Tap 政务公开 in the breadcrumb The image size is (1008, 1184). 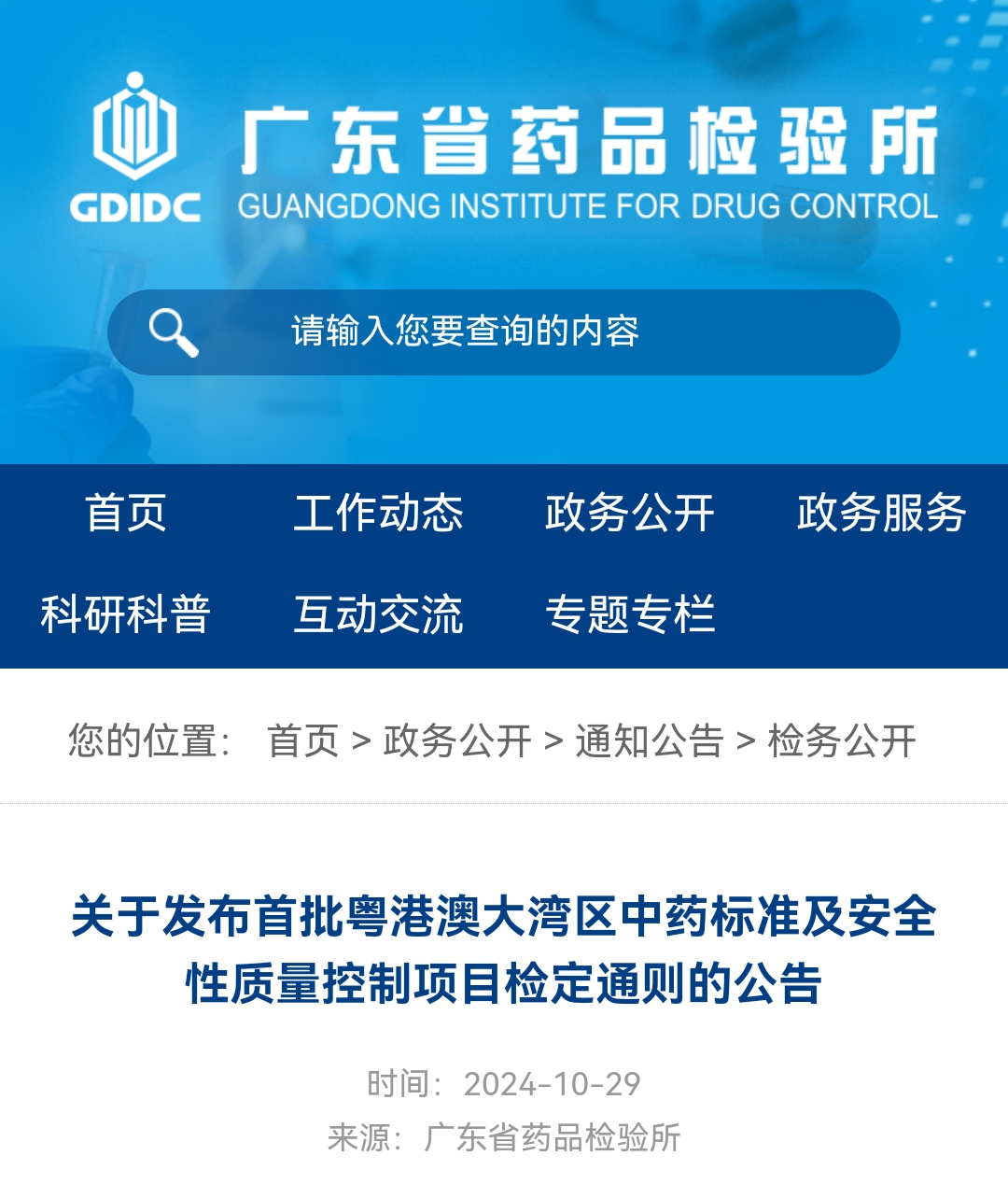click(457, 741)
